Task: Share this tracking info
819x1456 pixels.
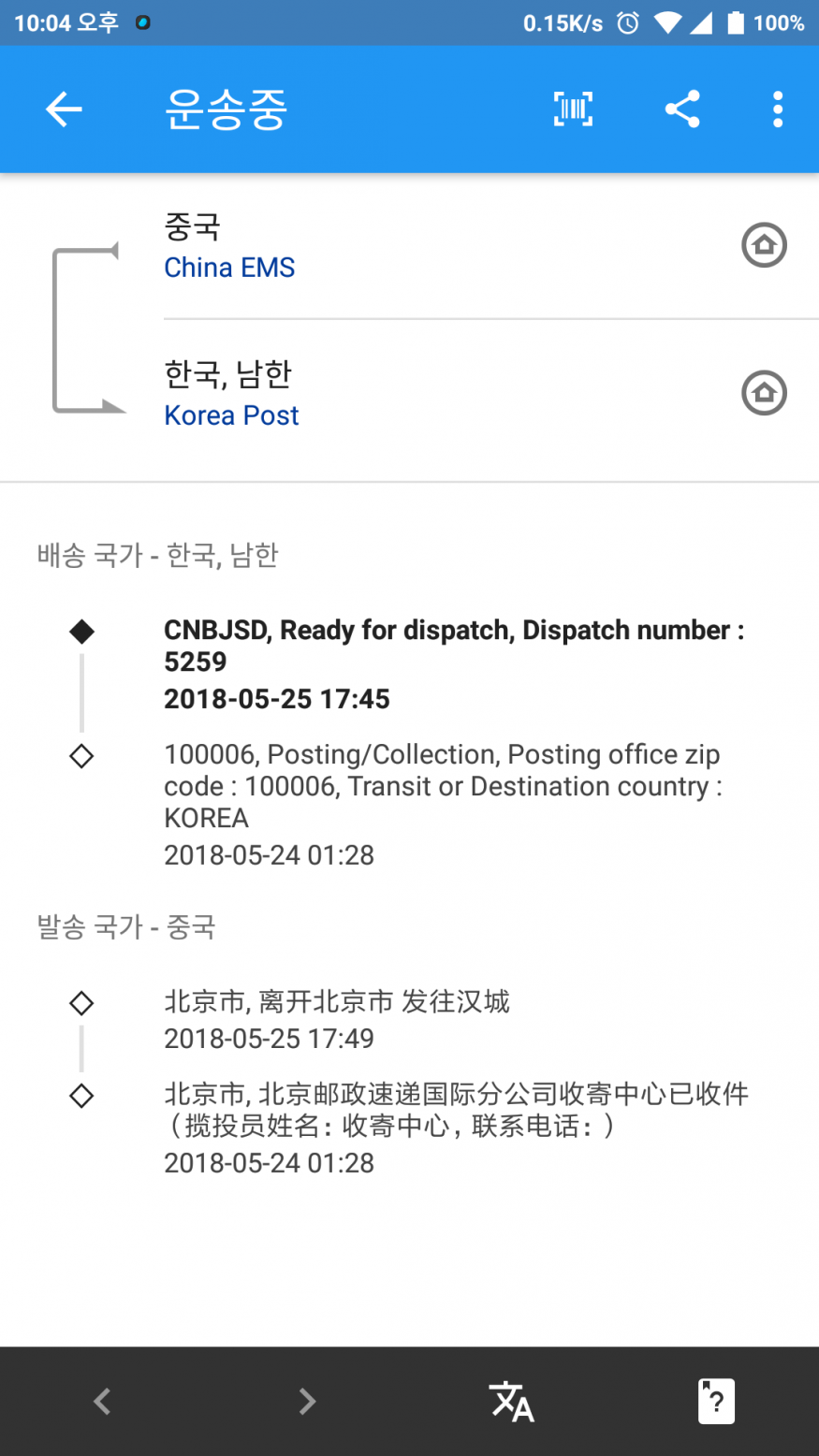Action: [x=682, y=109]
